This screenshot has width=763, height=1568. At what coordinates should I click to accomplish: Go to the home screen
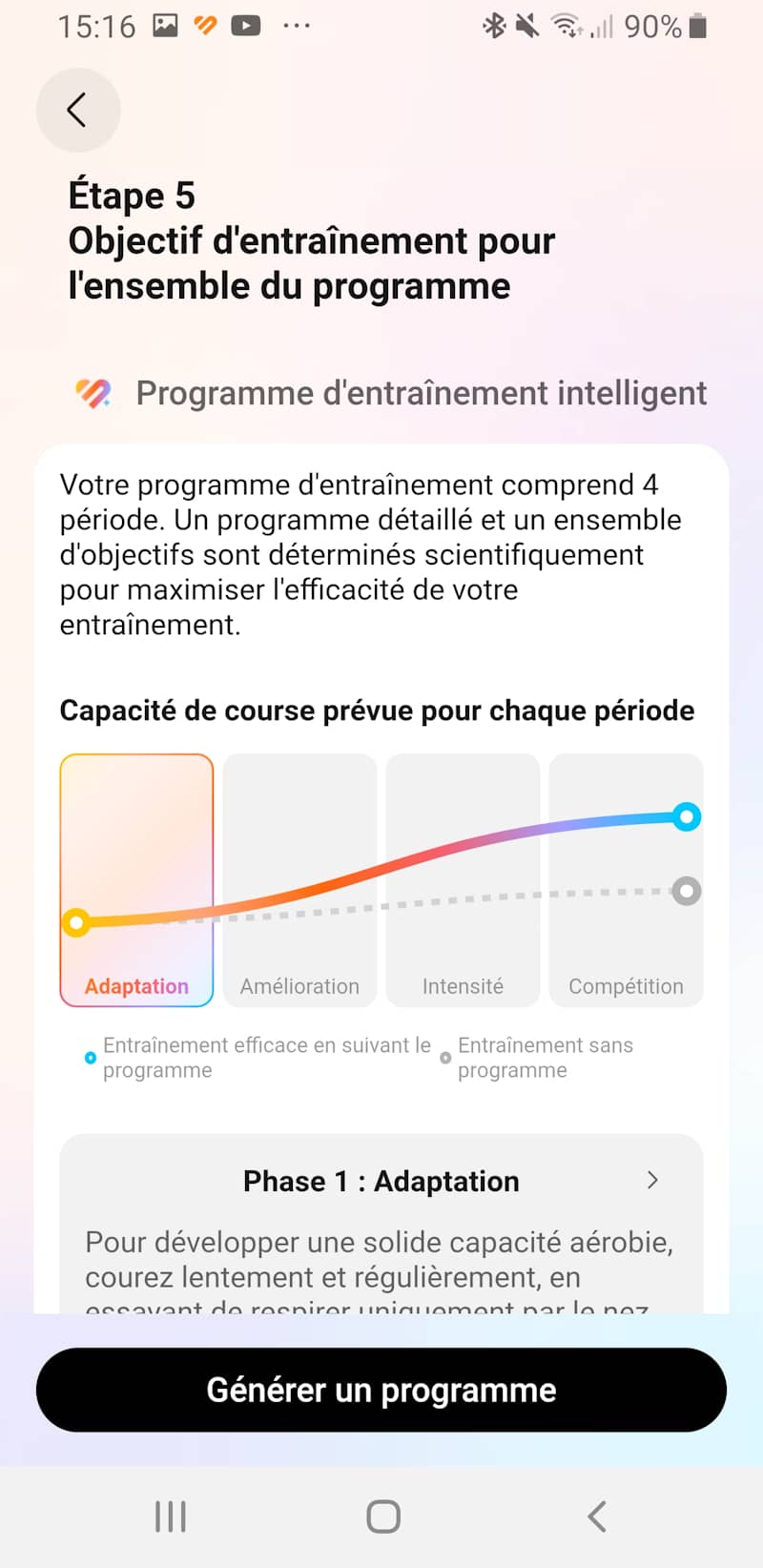point(382,1516)
